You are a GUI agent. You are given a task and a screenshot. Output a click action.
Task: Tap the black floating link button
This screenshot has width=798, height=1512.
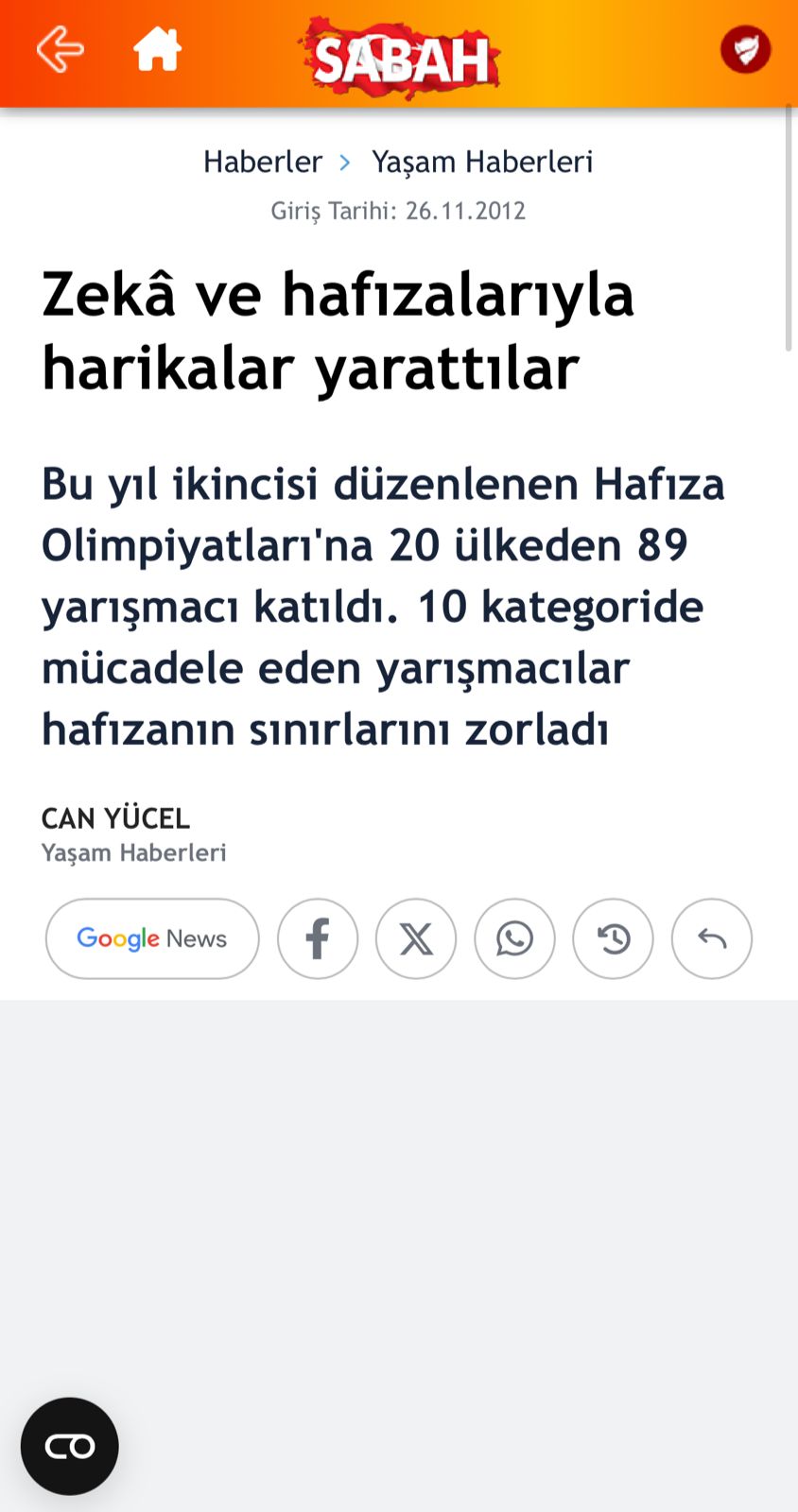[x=70, y=1446]
